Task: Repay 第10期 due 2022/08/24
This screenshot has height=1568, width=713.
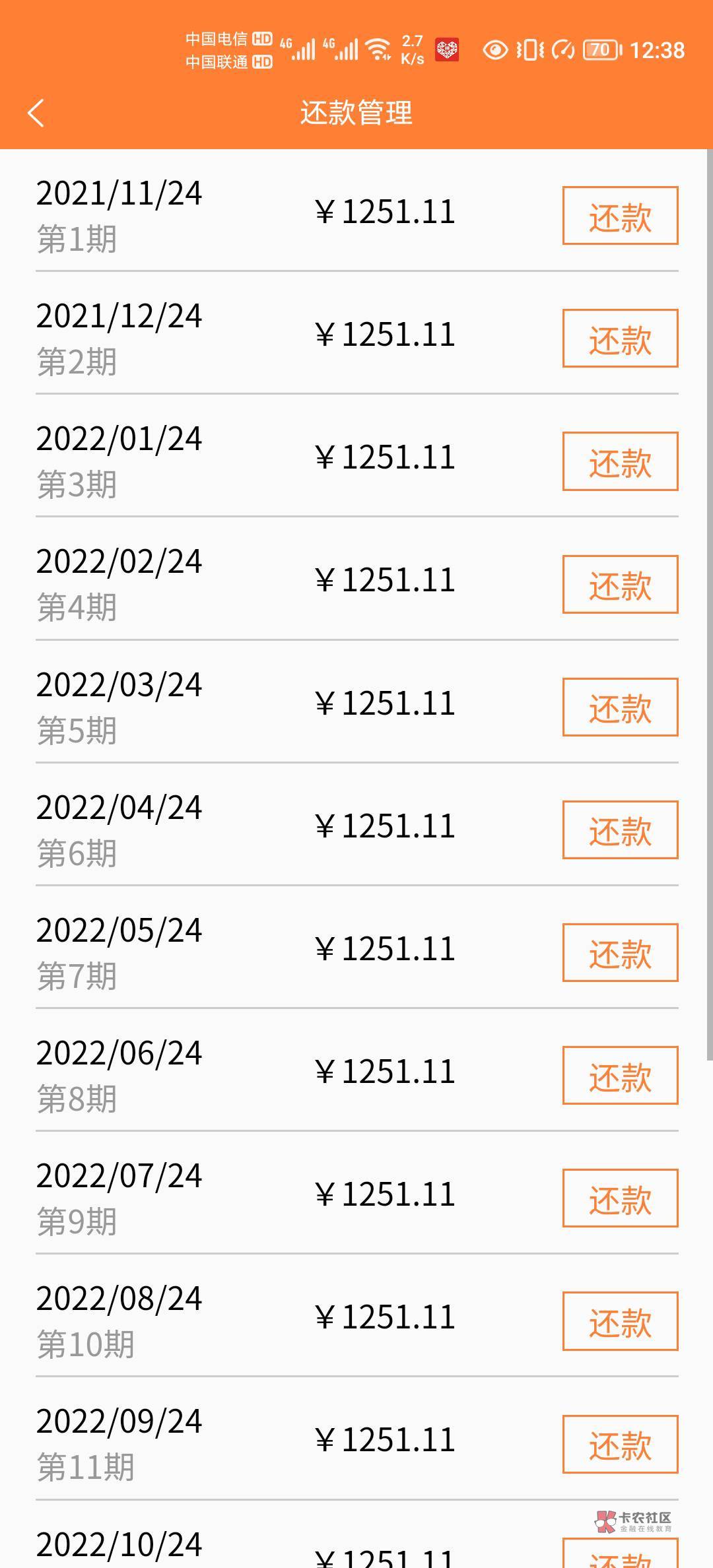Action: [x=620, y=1321]
